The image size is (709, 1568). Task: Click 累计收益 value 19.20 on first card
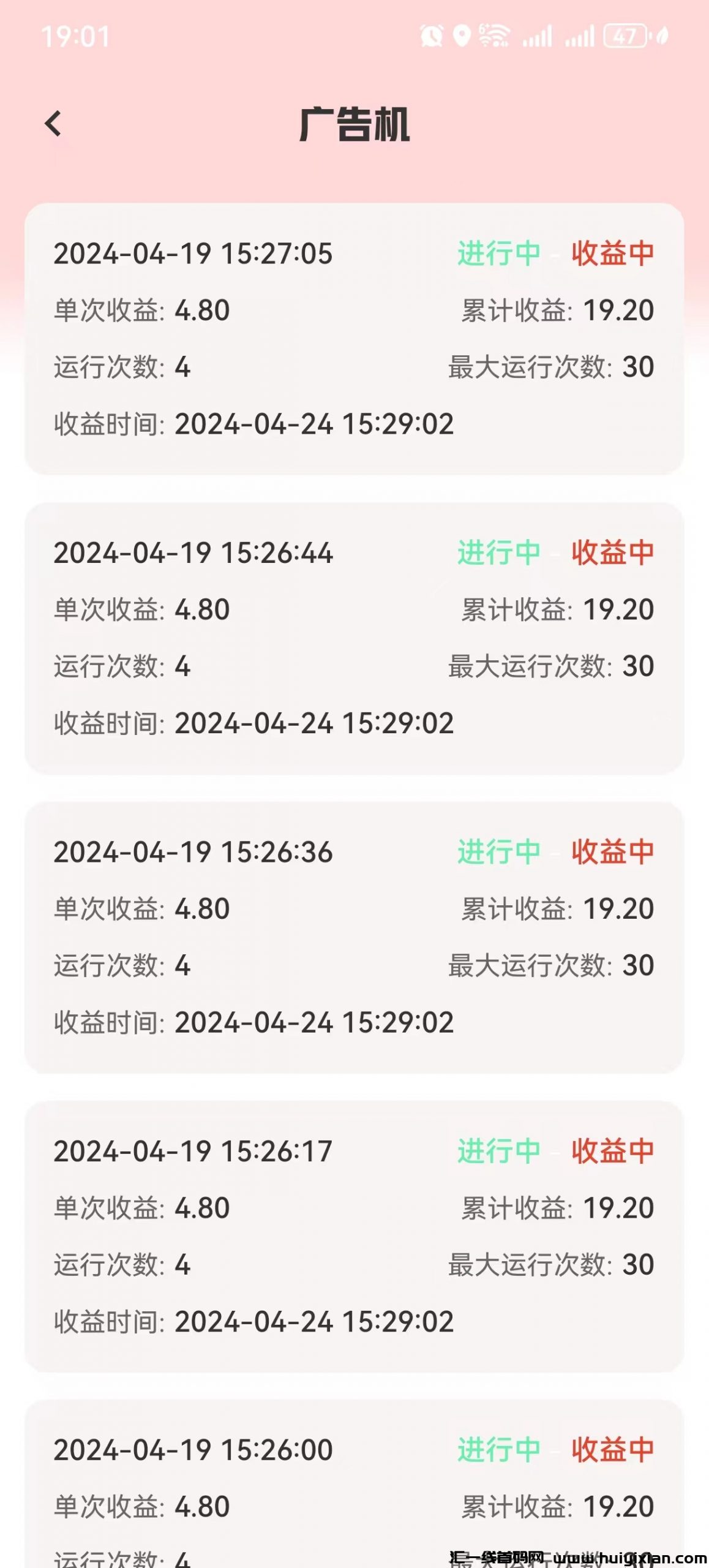point(620,312)
